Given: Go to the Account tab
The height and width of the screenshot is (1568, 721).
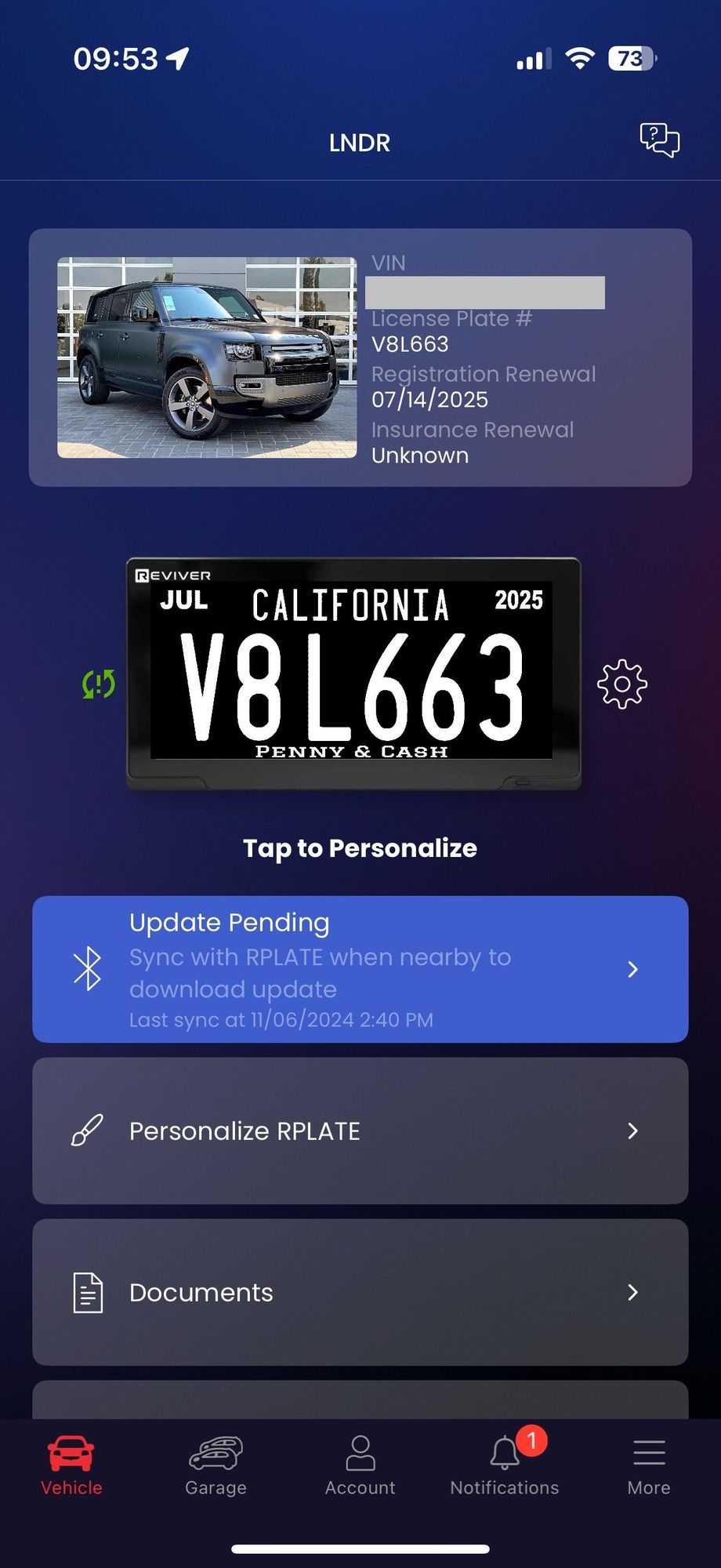Looking at the screenshot, I should coord(360,1466).
